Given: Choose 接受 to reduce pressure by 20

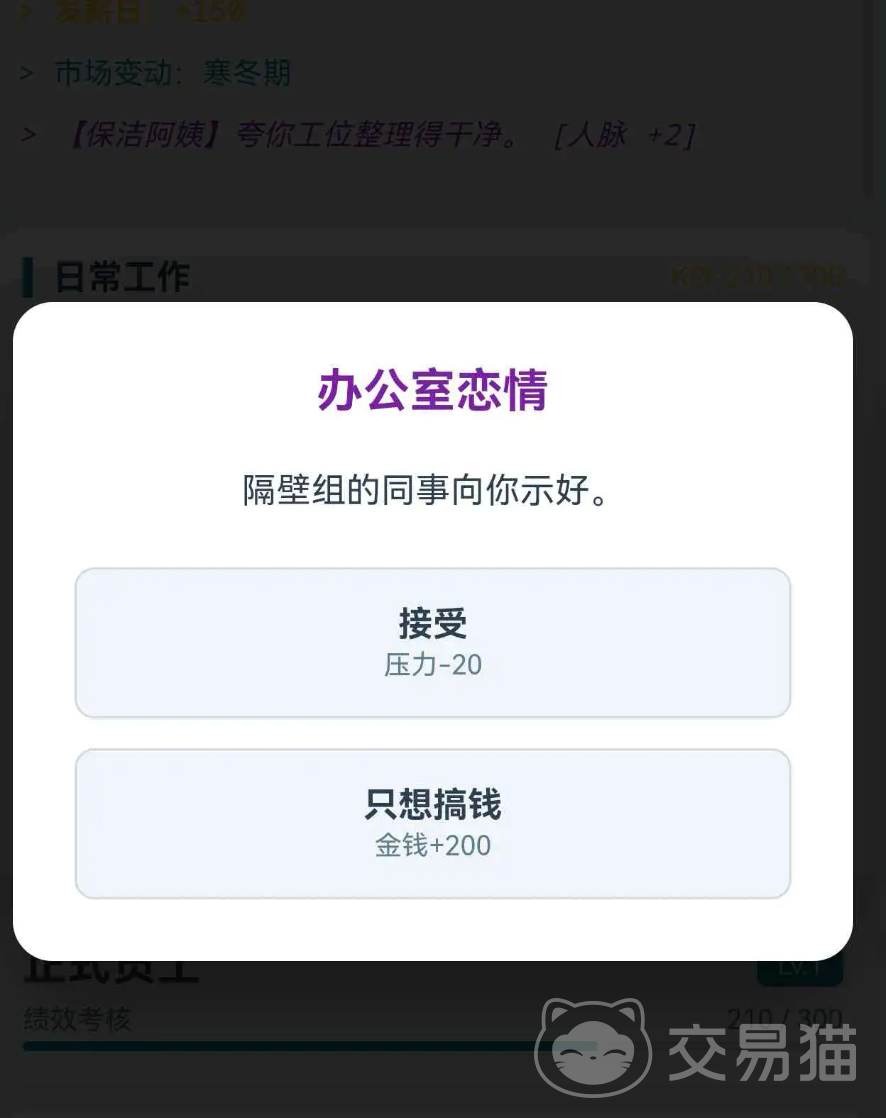Looking at the screenshot, I should [432, 642].
